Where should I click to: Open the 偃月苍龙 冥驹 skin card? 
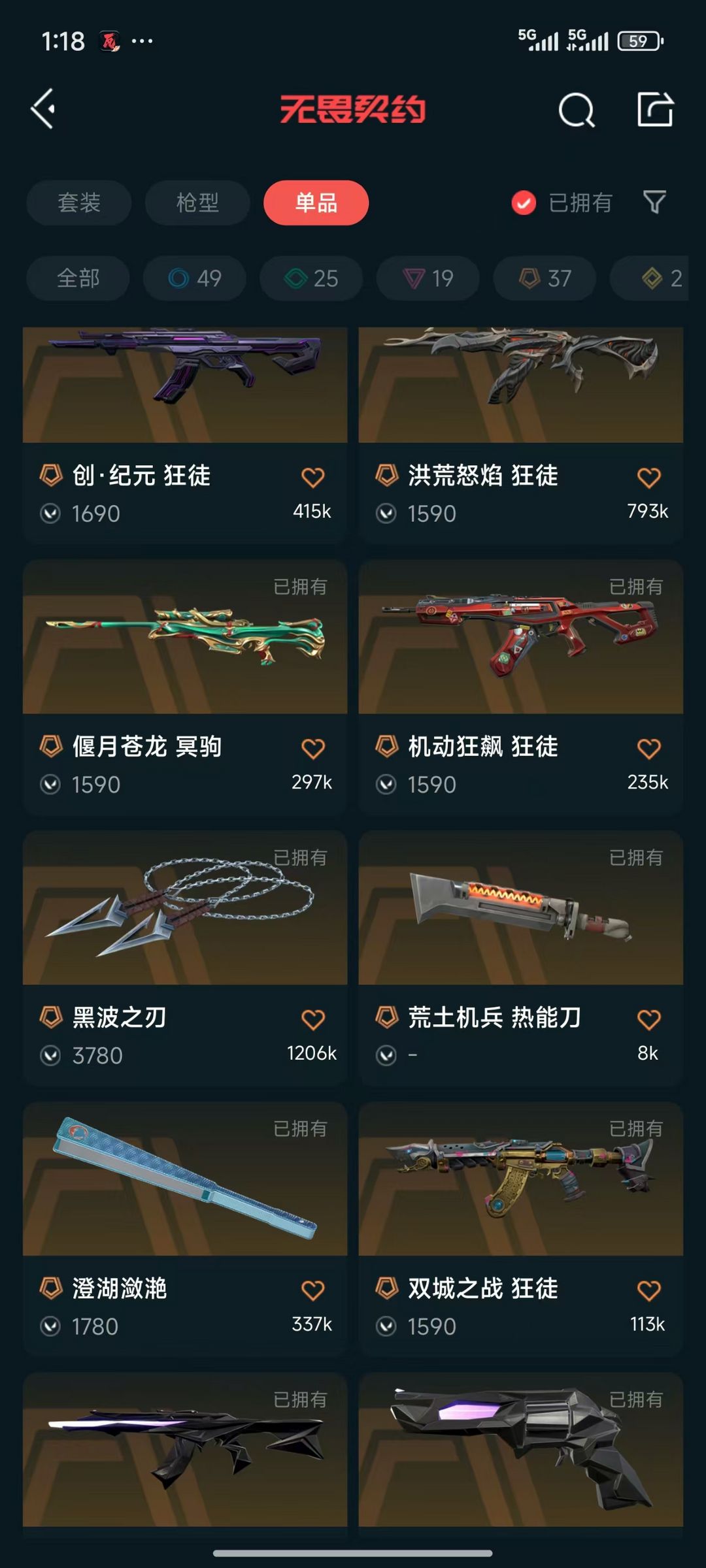(x=185, y=686)
